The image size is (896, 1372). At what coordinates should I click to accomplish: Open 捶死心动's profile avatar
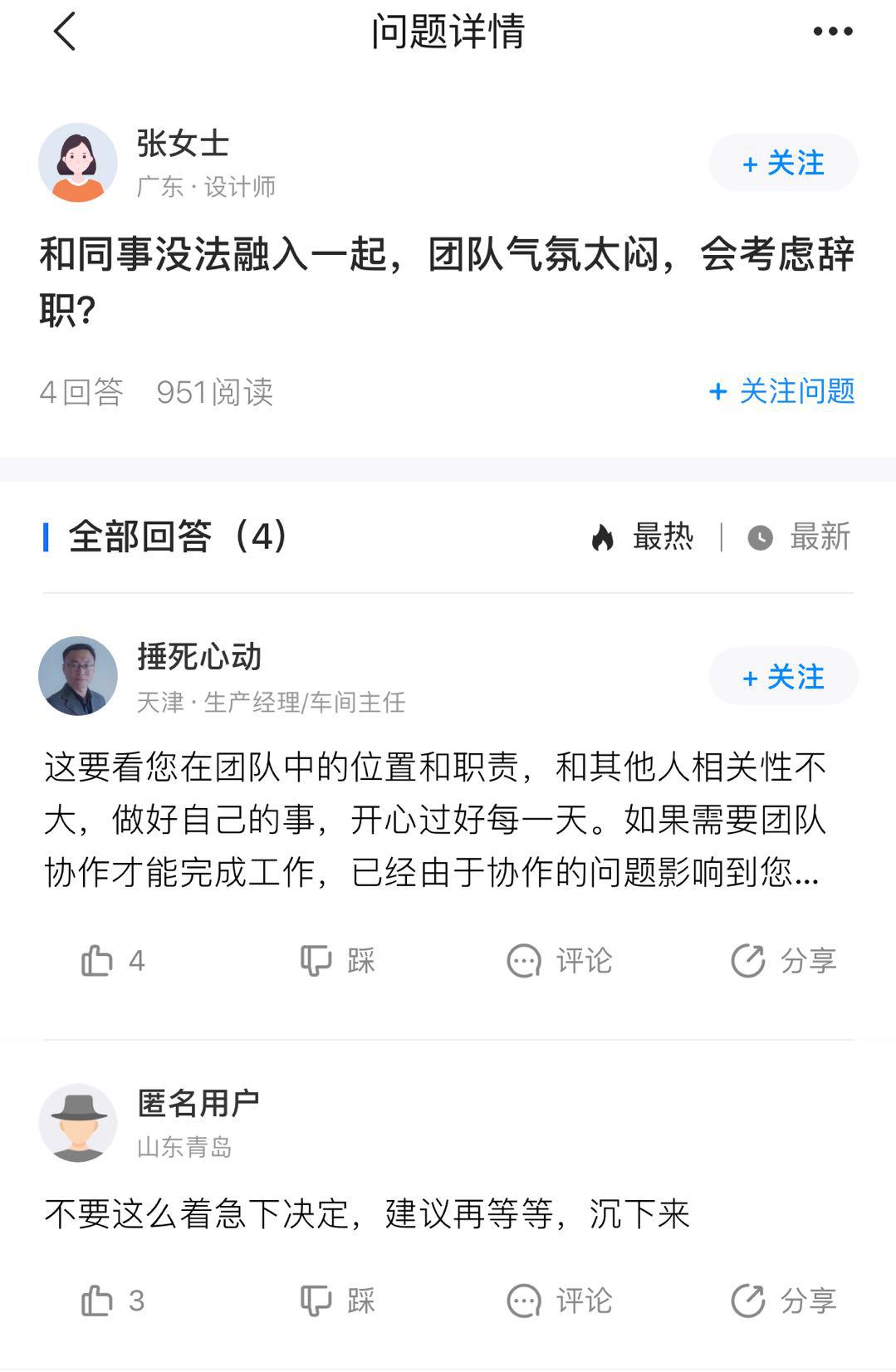point(78,676)
